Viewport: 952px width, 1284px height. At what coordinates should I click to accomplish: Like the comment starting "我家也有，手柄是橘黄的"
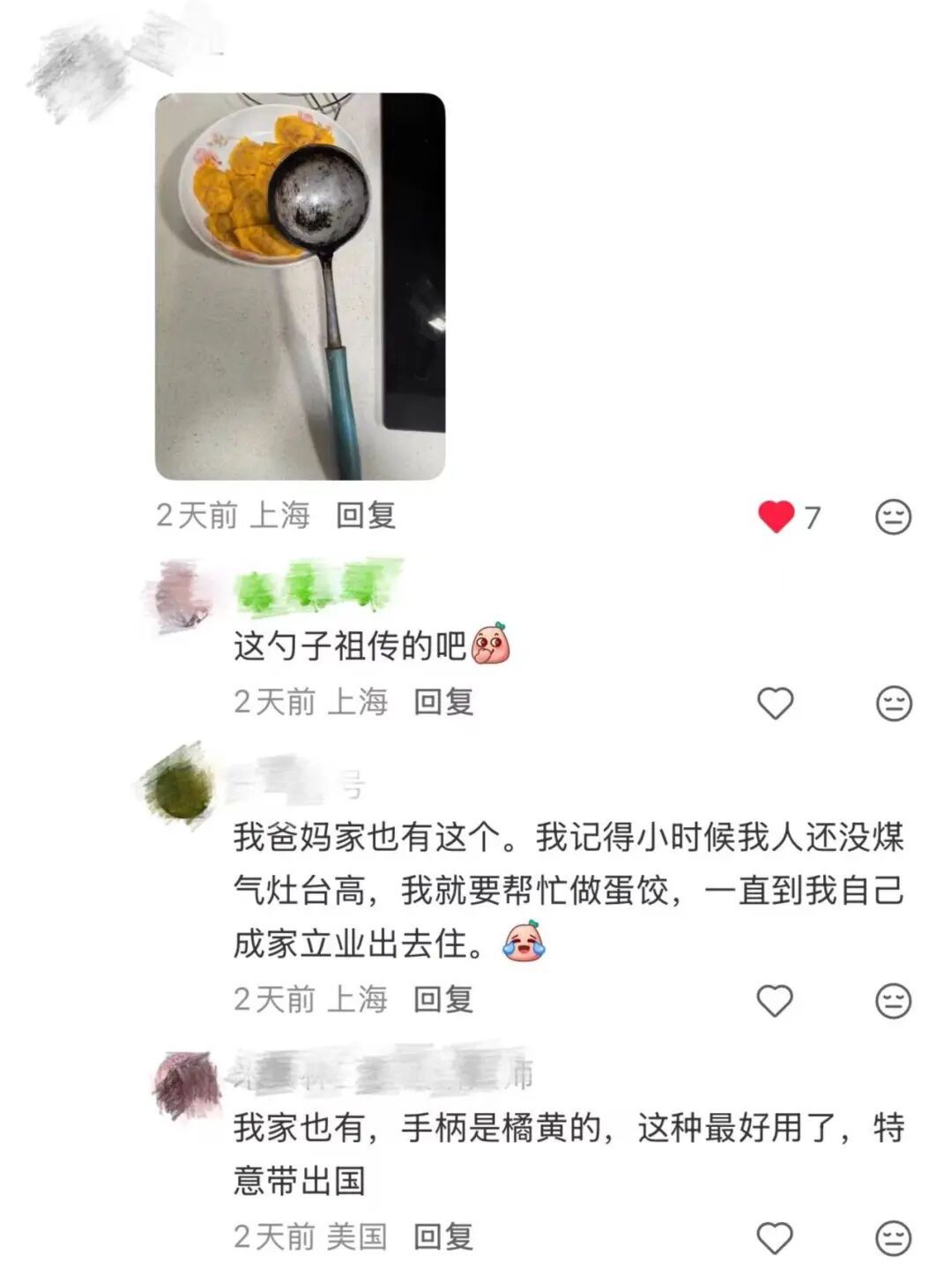[x=776, y=1237]
